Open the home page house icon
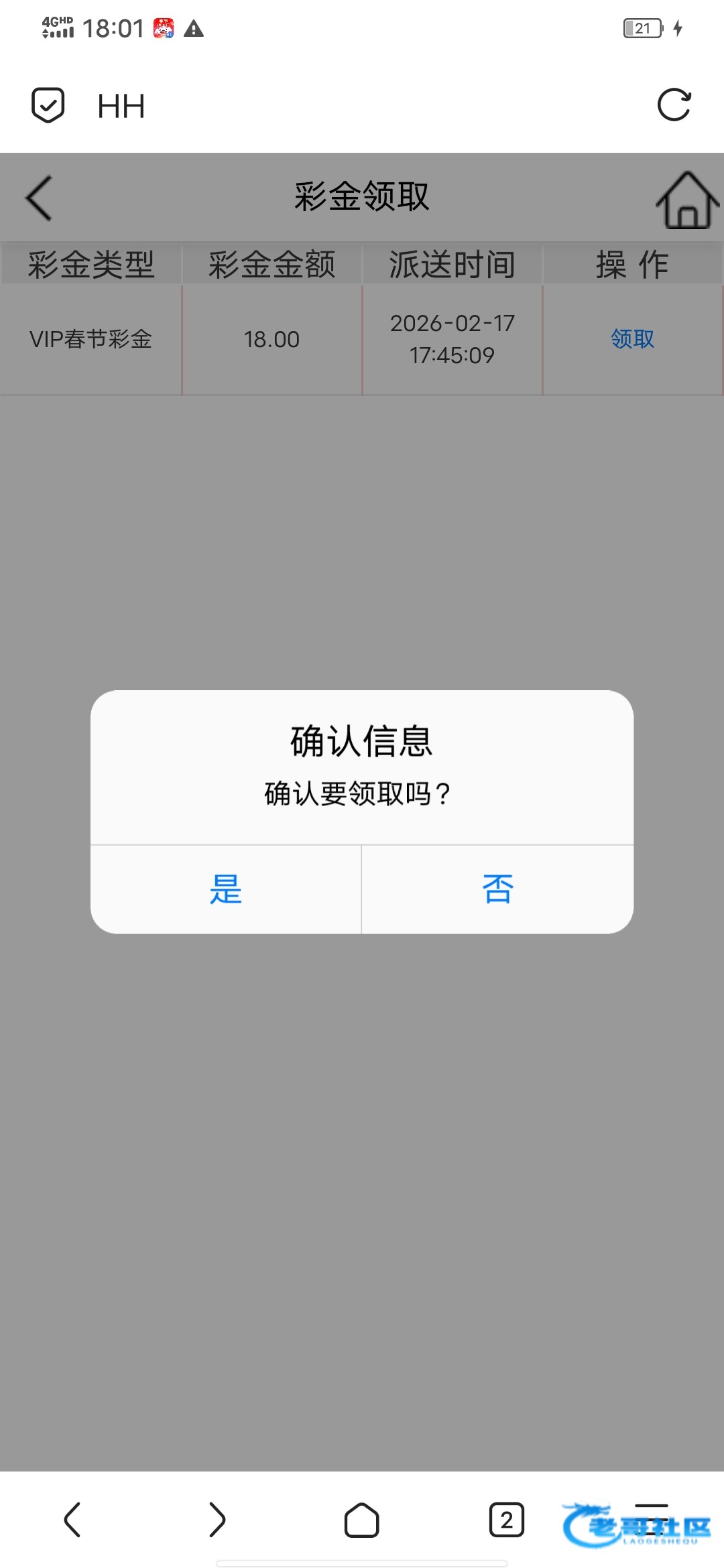Image resolution: width=724 pixels, height=1568 pixels. [x=686, y=200]
